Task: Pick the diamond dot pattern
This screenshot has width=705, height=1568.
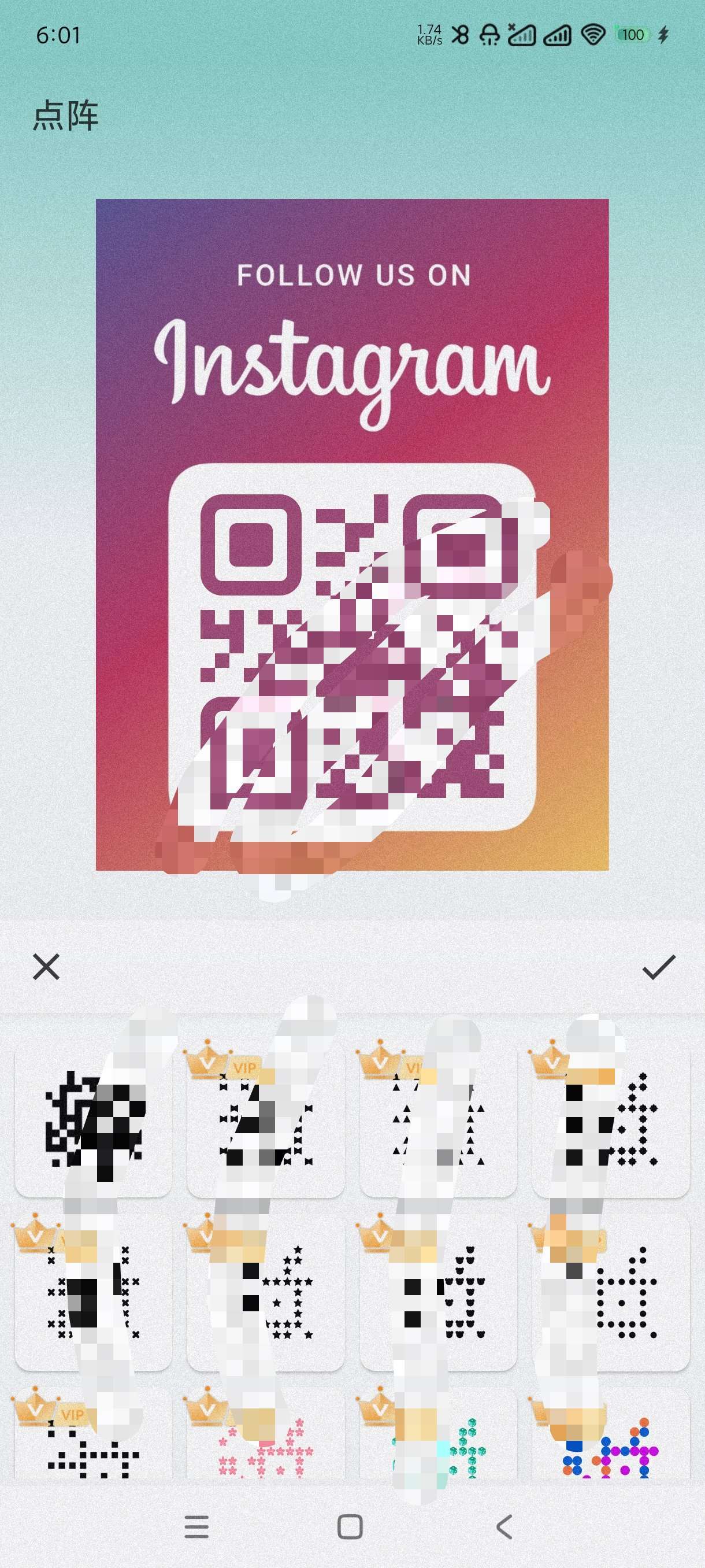Action: 611,1119
